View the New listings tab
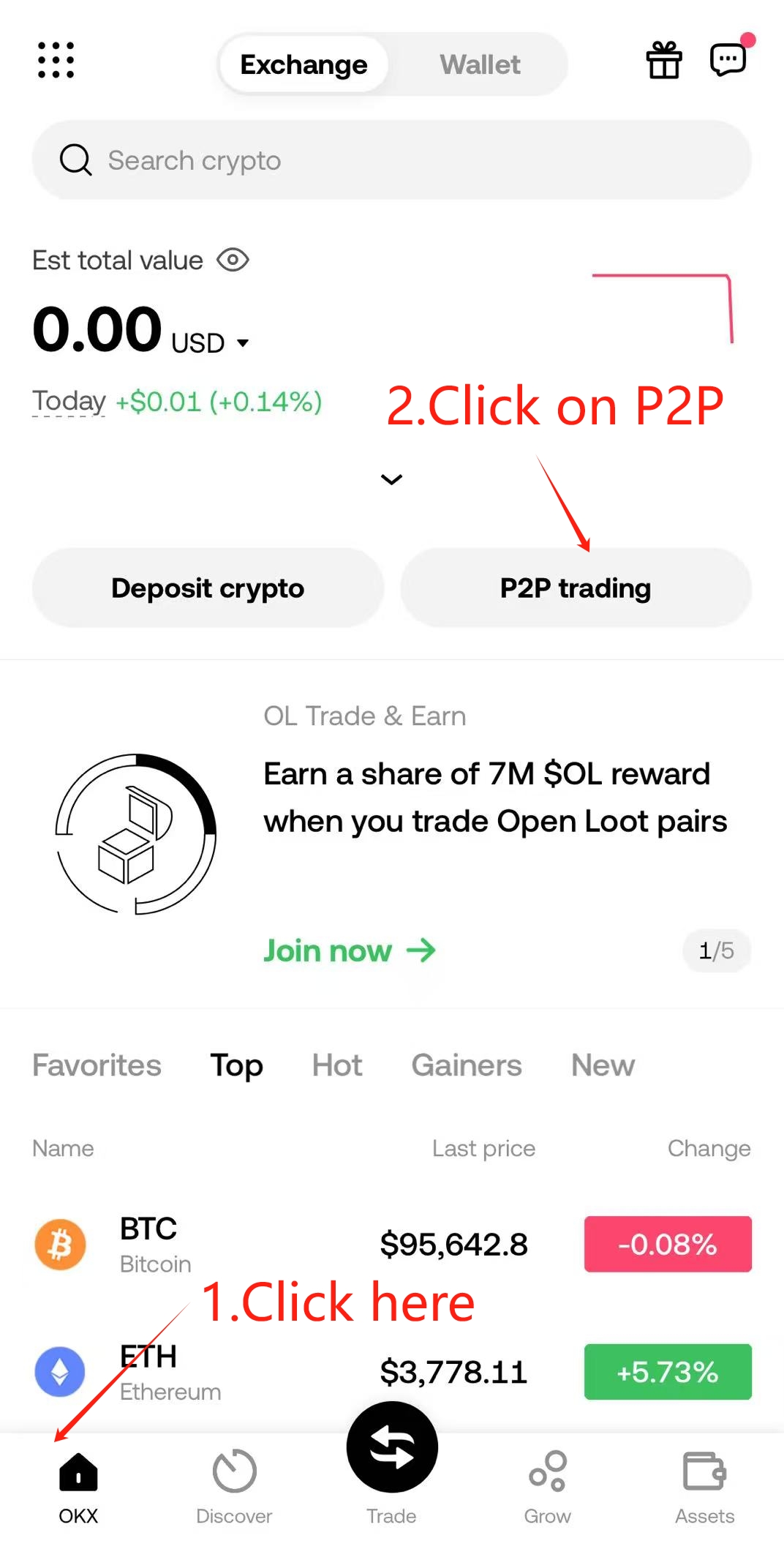Viewport: 784px width, 1549px height. 603,1065
